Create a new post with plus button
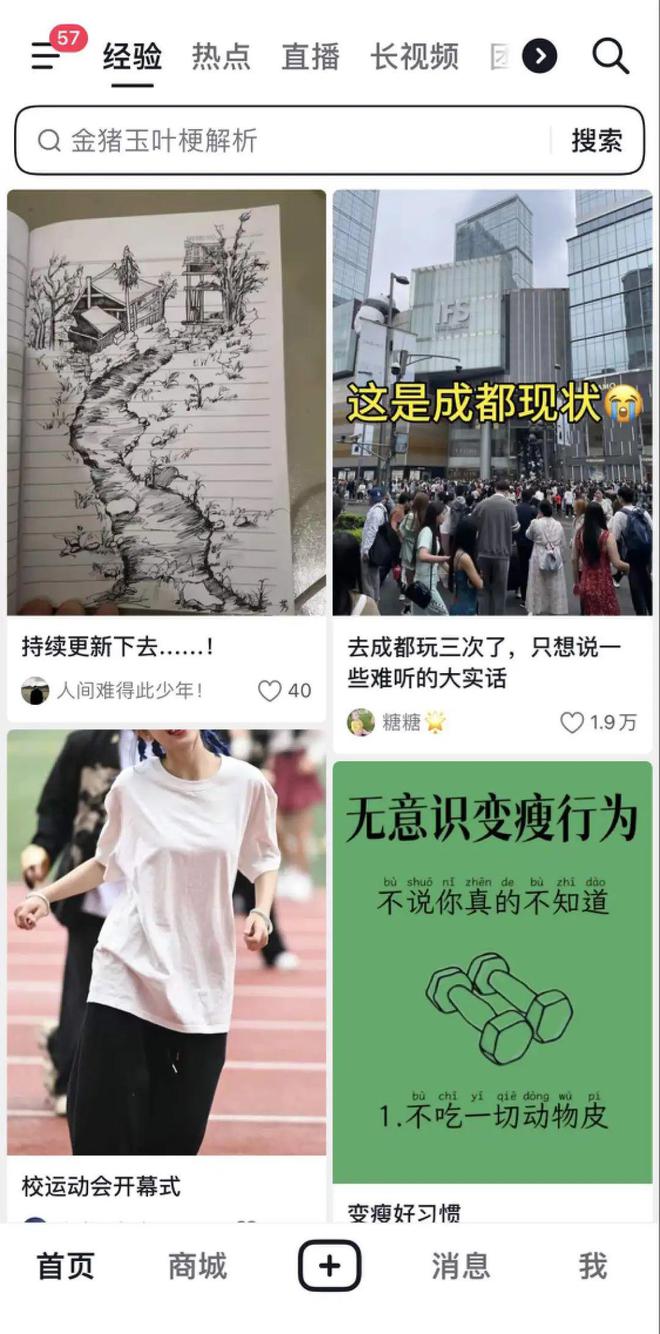This screenshot has width=660, height=1334. click(x=329, y=1266)
